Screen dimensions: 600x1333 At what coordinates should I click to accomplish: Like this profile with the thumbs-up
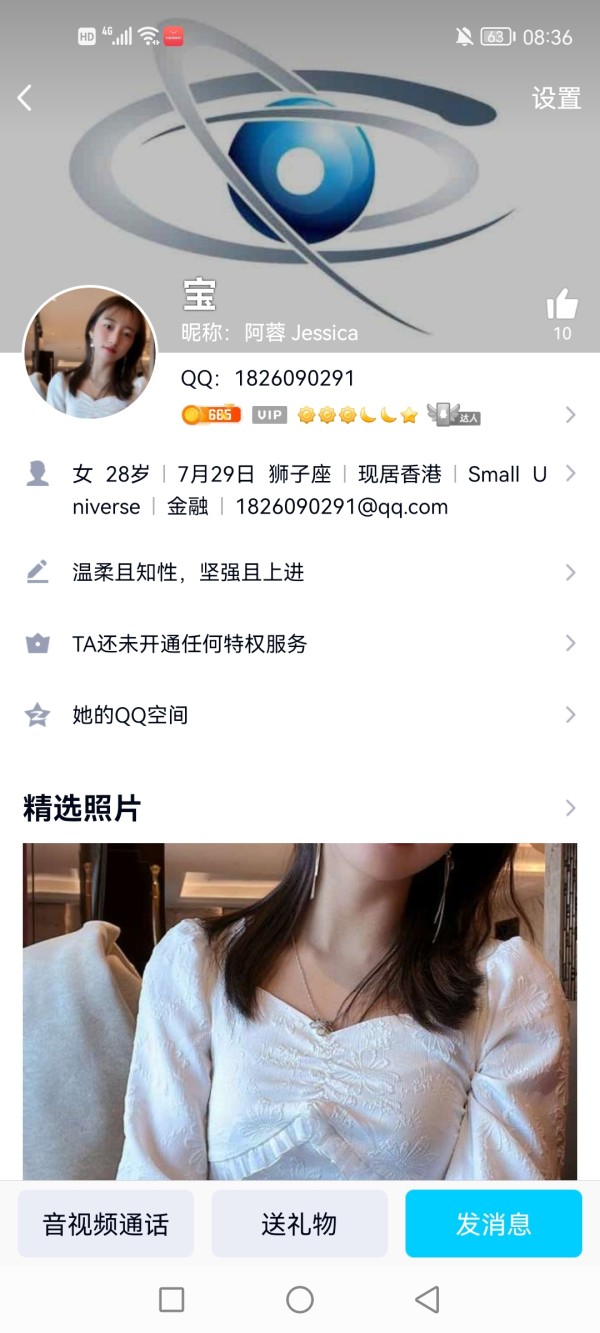click(x=562, y=307)
